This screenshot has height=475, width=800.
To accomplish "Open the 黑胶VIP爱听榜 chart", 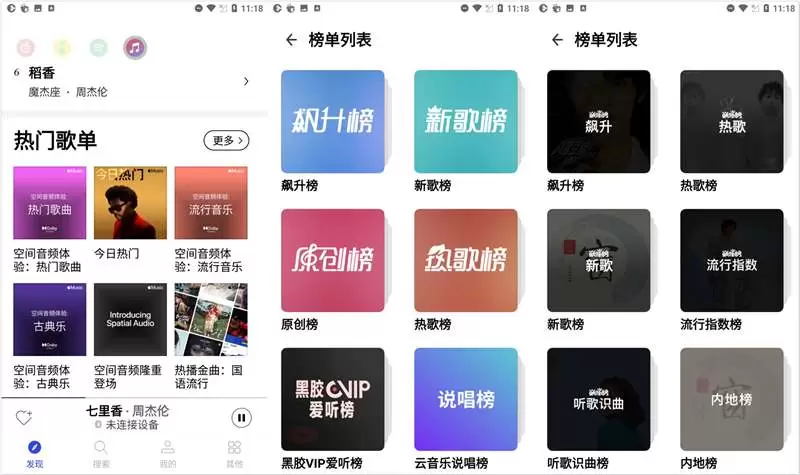I will click(332, 399).
